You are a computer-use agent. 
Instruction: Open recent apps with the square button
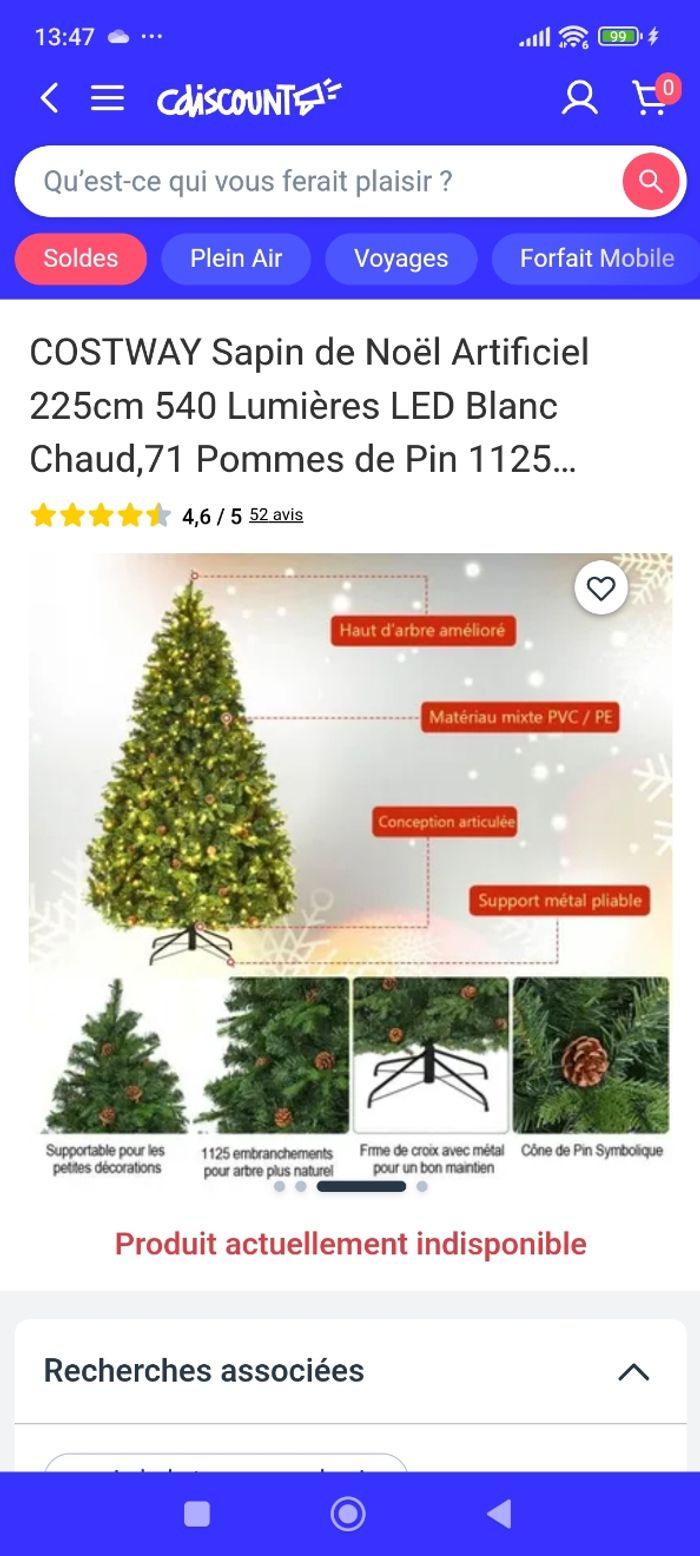(x=197, y=1514)
